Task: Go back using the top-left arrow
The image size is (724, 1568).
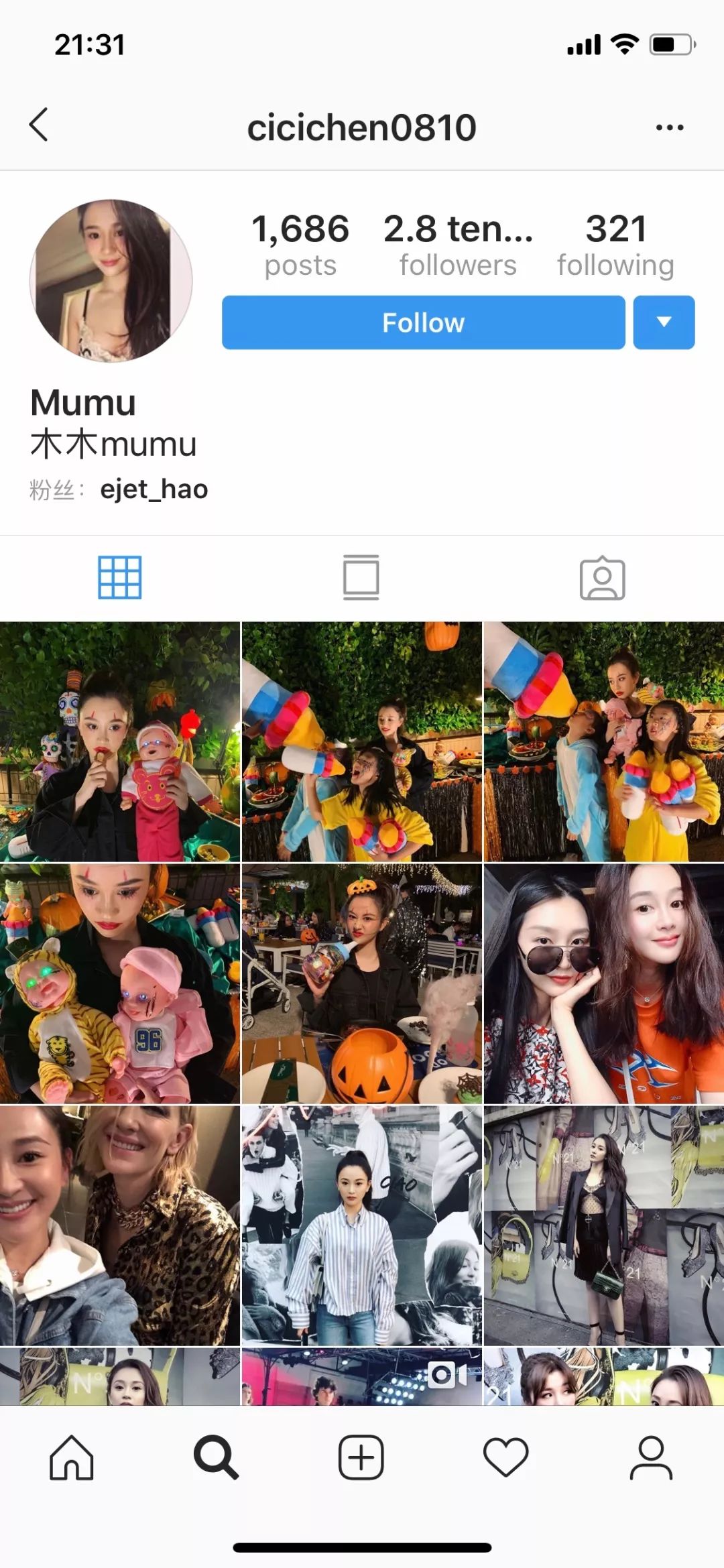Action: tap(39, 125)
